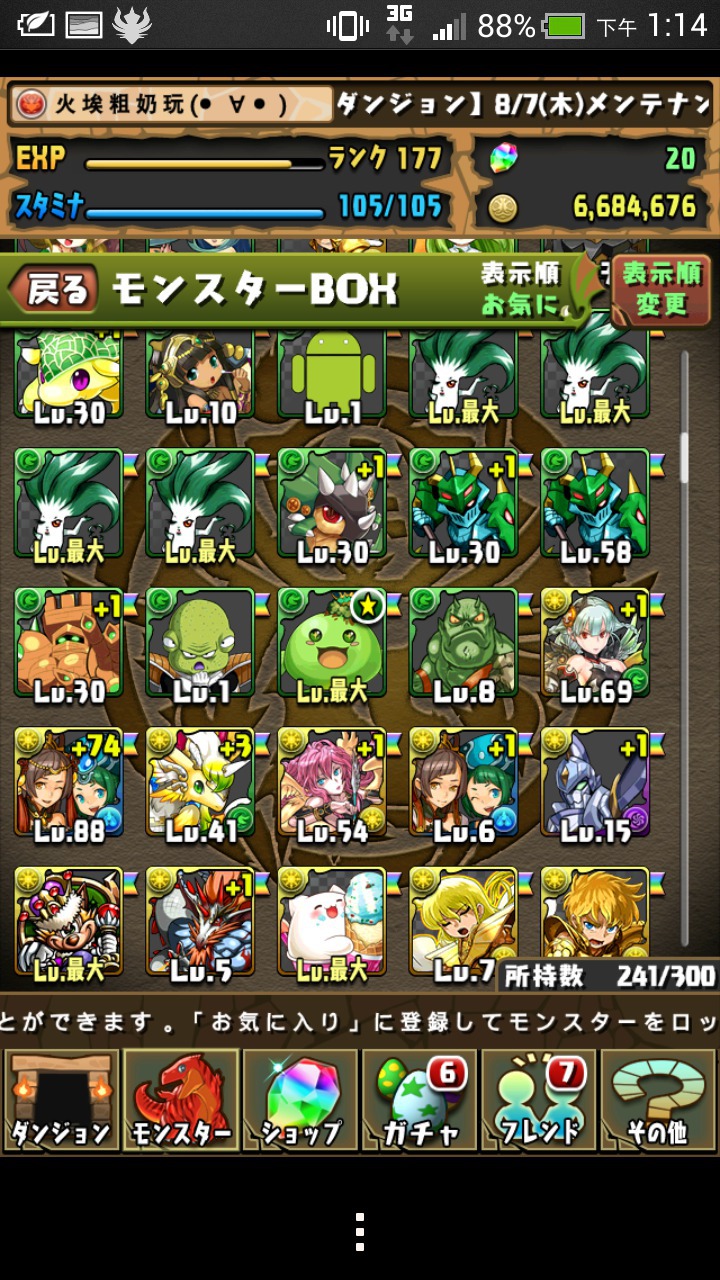Image resolution: width=720 pixels, height=1280 pixels.
Task: Select the armored knight monster Lv.15
Action: coord(596,782)
